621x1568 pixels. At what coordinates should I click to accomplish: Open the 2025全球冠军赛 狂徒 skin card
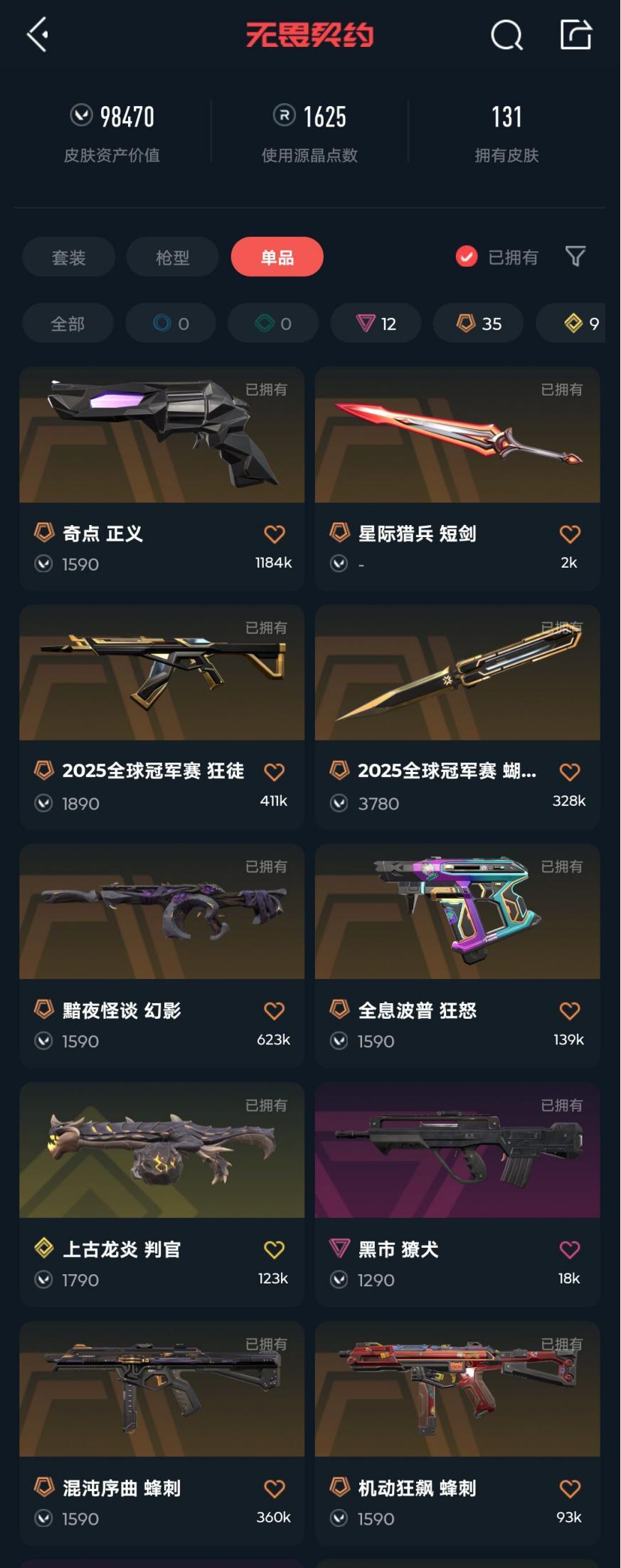[x=161, y=716]
